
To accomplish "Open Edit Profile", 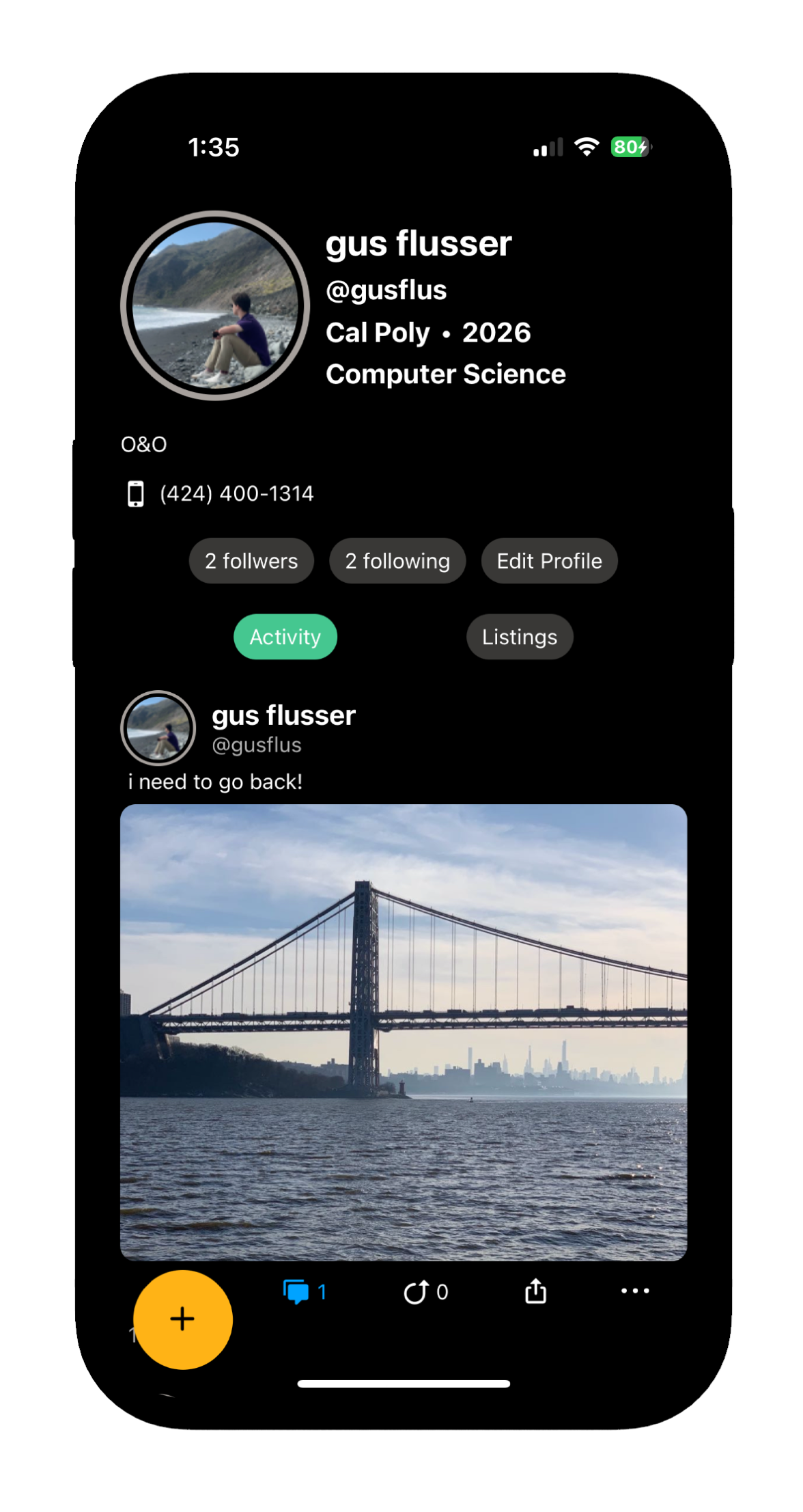I will point(549,561).
